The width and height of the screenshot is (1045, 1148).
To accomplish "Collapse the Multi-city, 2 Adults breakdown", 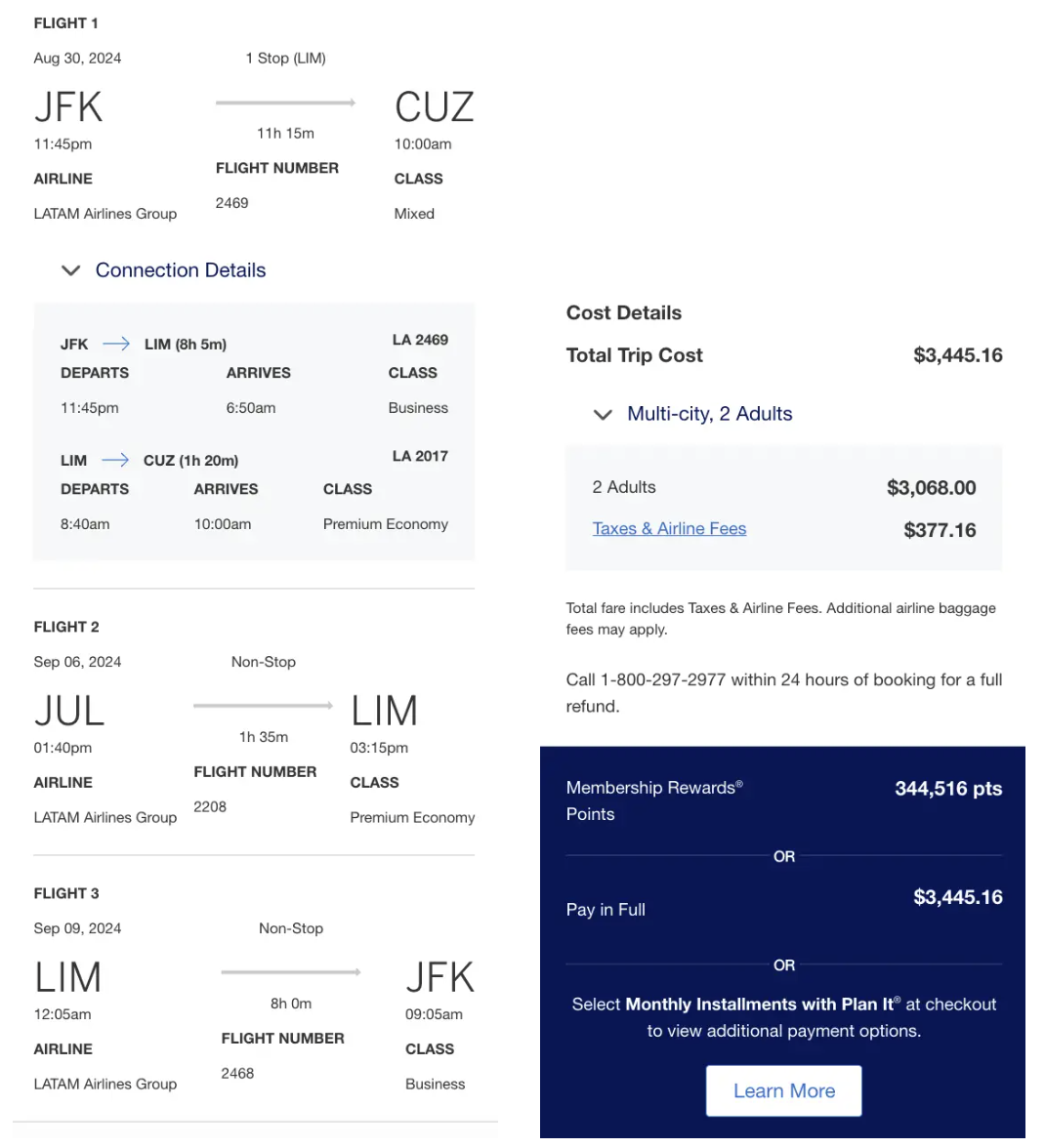I will [x=693, y=414].
